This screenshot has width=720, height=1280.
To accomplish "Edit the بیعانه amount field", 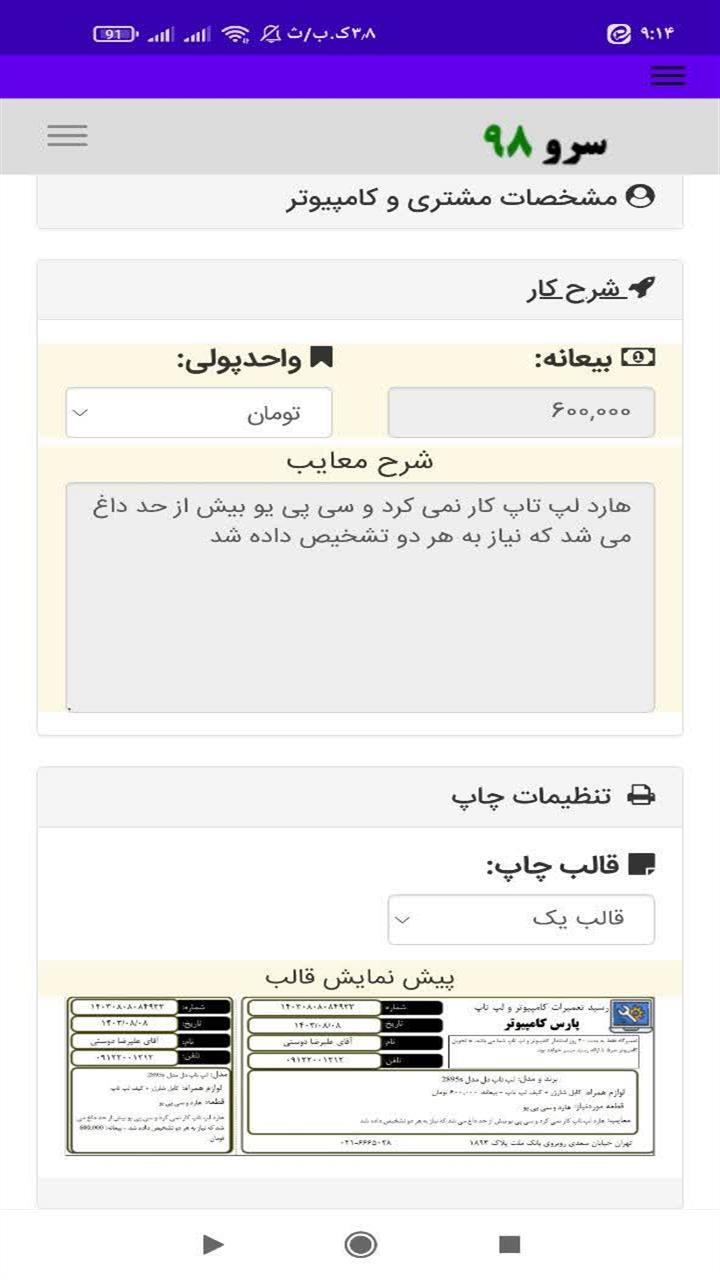I will [521, 412].
